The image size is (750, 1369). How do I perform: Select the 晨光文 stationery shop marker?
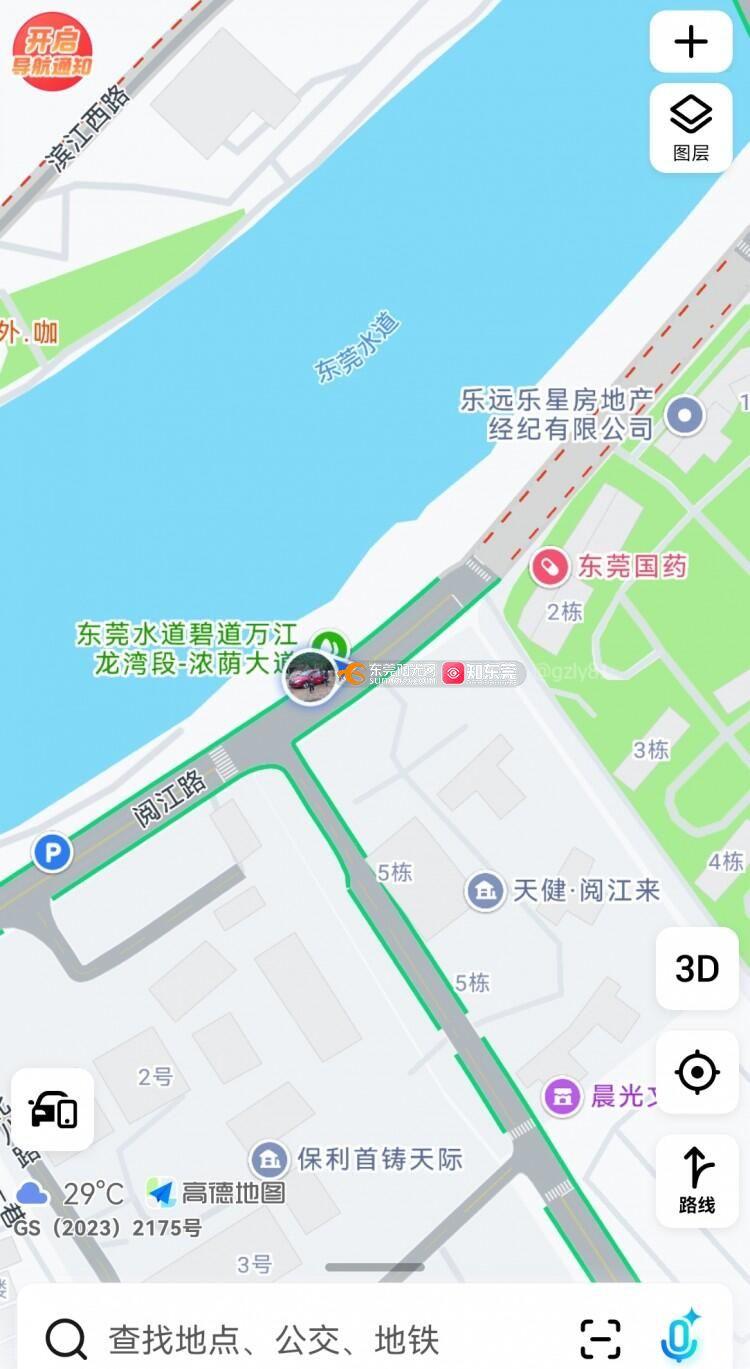(562, 1096)
